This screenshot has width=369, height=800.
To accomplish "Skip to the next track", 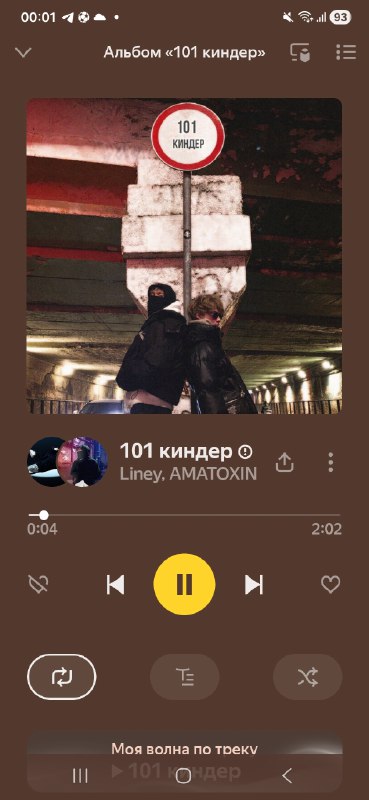I will tap(254, 584).
